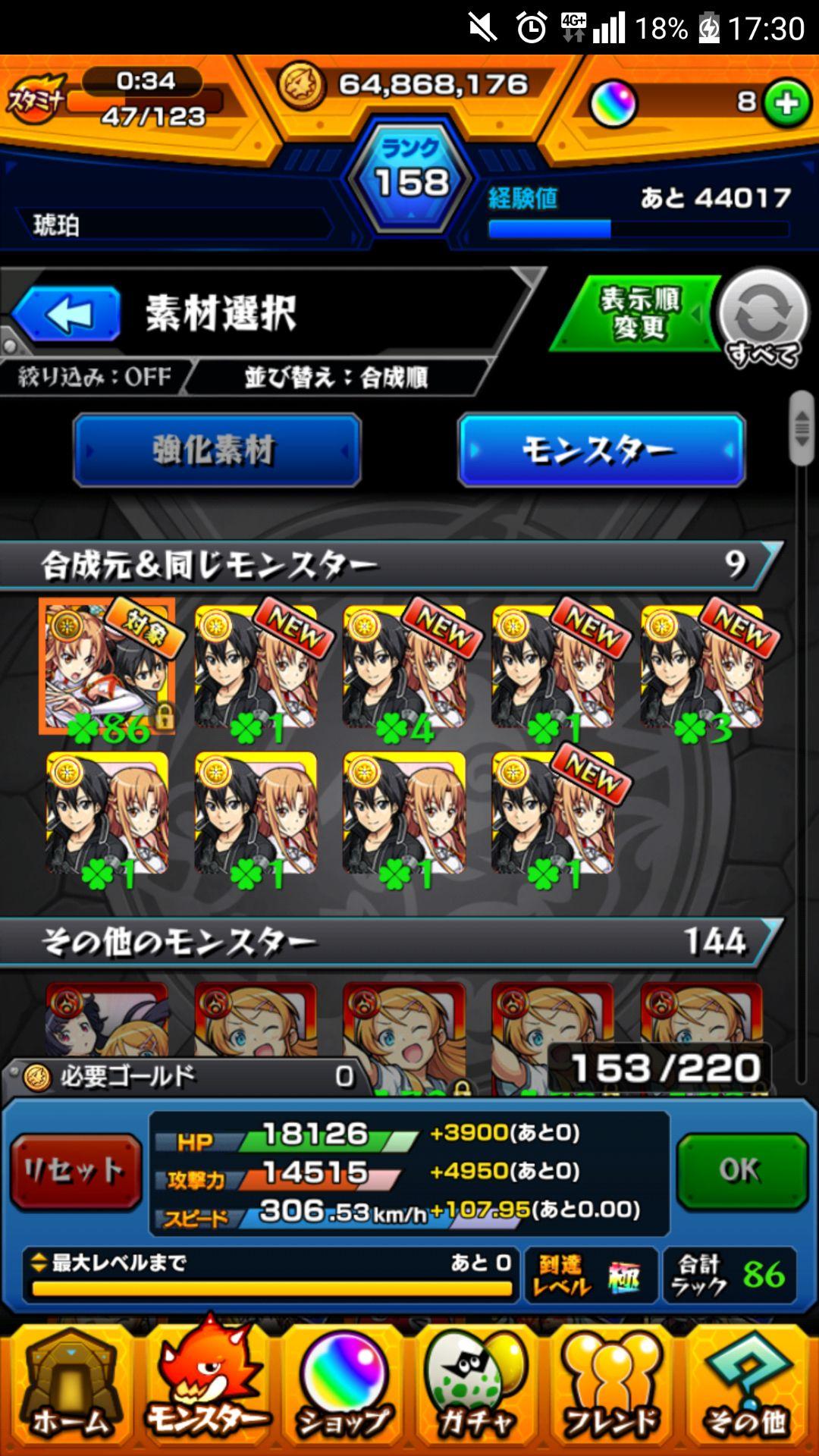
Task: Tap the 対象 monster with luck 86
Action: click(x=108, y=667)
